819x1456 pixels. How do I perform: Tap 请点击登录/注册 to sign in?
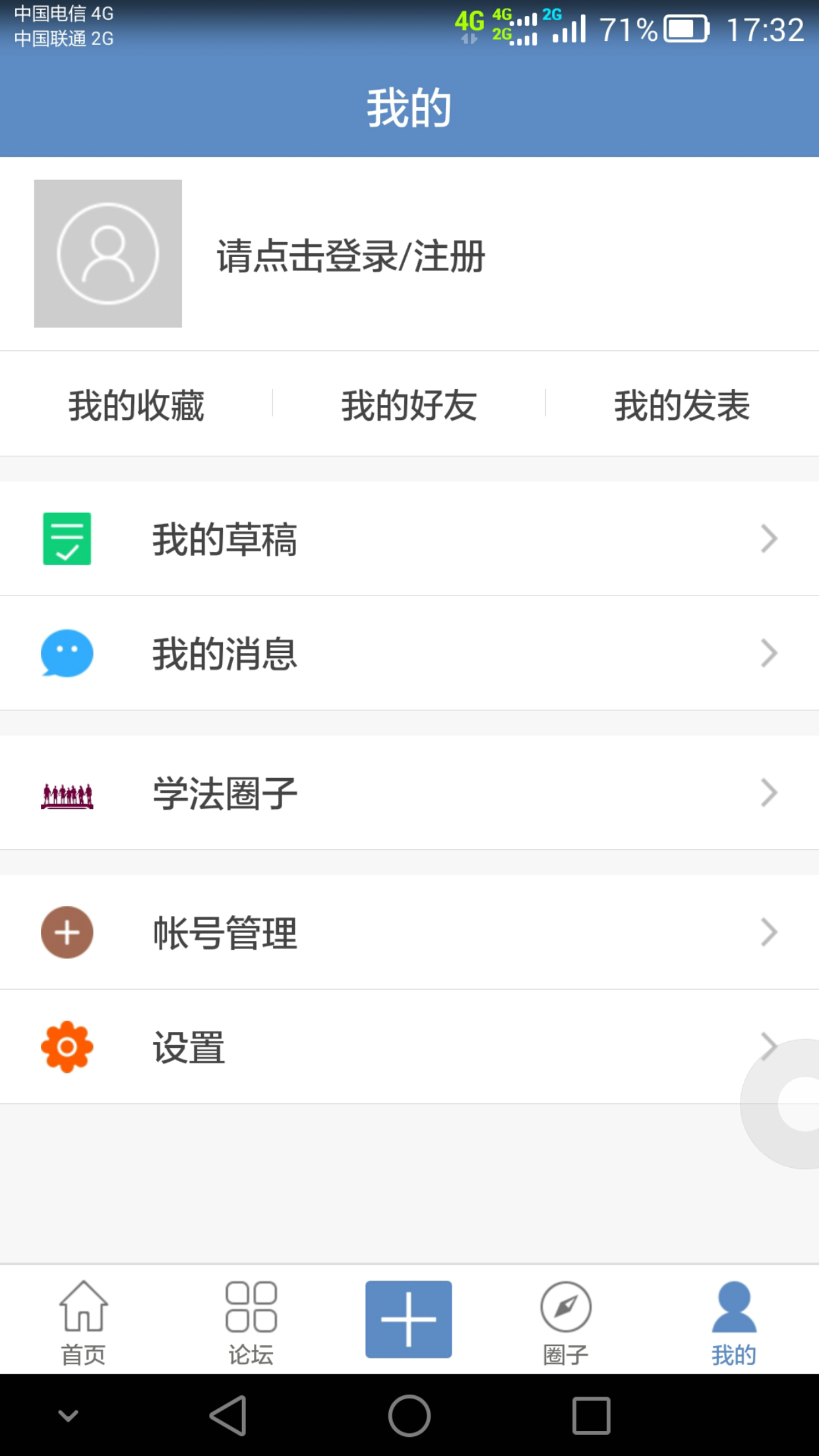351,257
